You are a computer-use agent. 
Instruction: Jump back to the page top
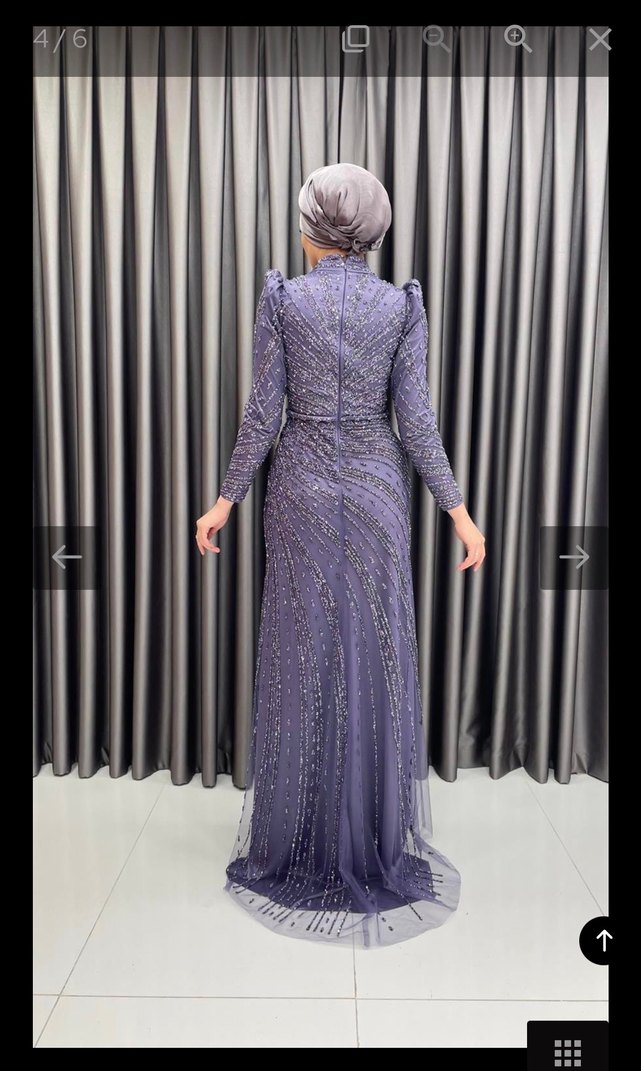click(x=604, y=940)
